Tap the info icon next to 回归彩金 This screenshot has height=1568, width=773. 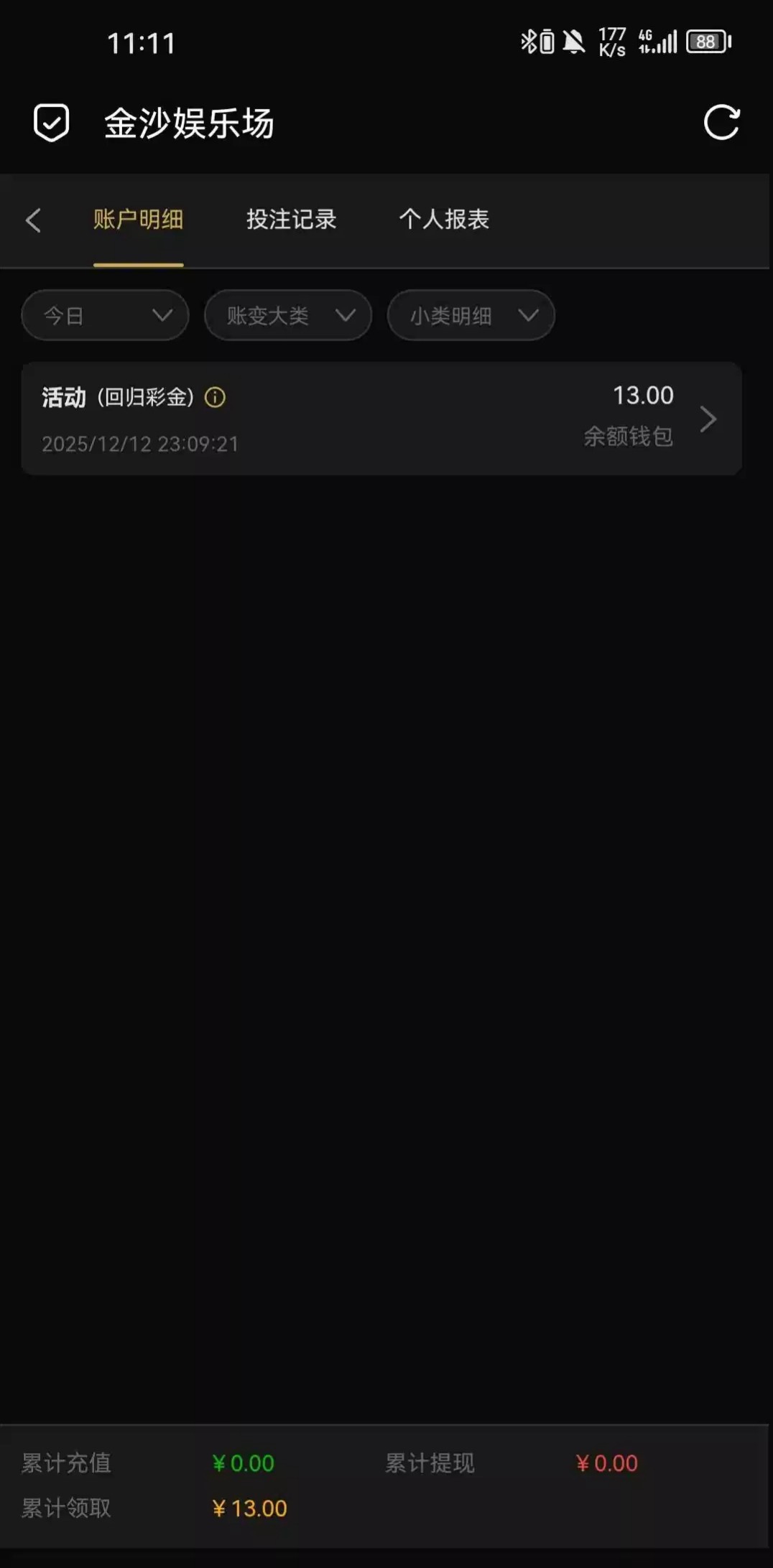[215, 397]
